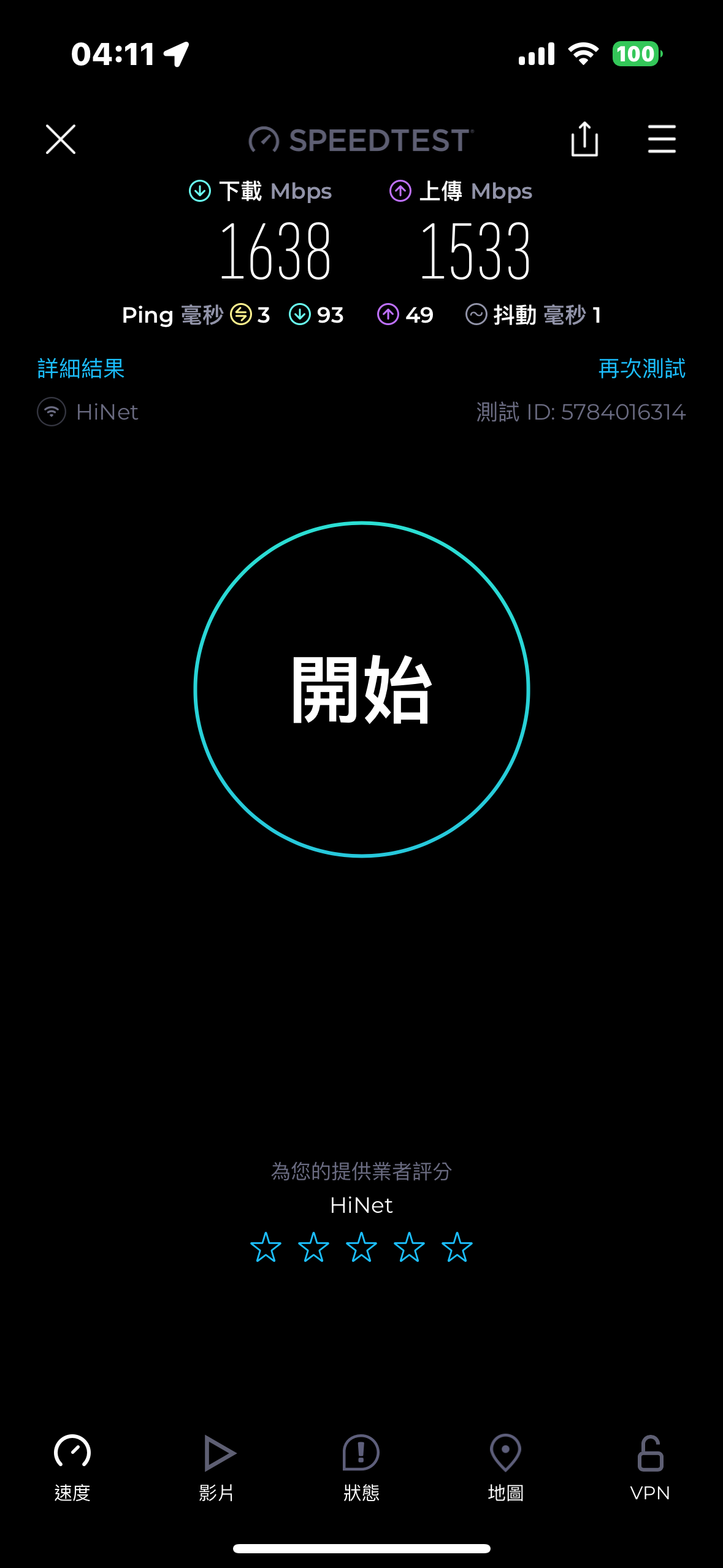
Task: Tap 再次測試 to test again
Action: coord(641,369)
